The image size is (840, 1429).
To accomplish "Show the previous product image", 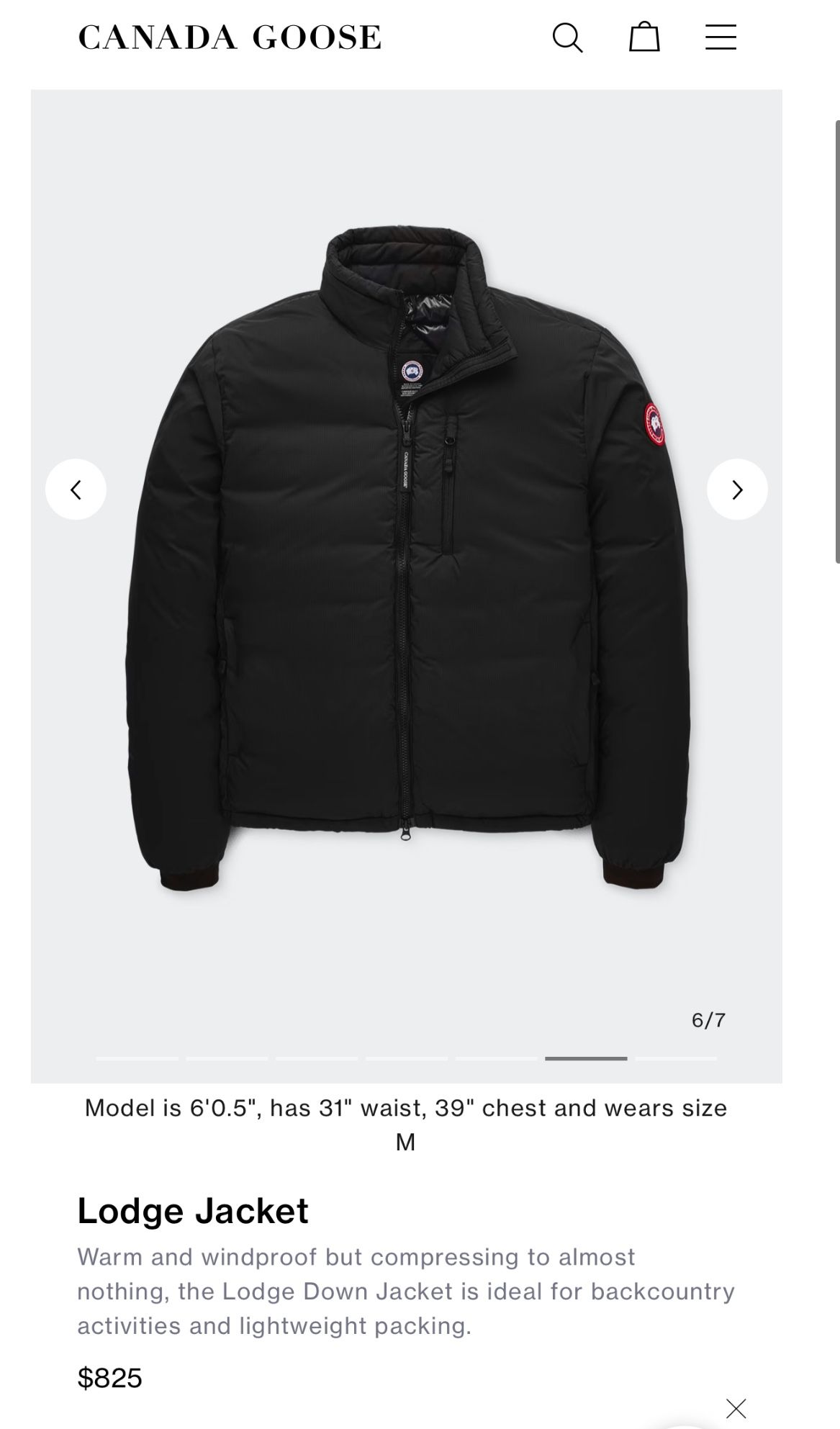I will (x=76, y=490).
